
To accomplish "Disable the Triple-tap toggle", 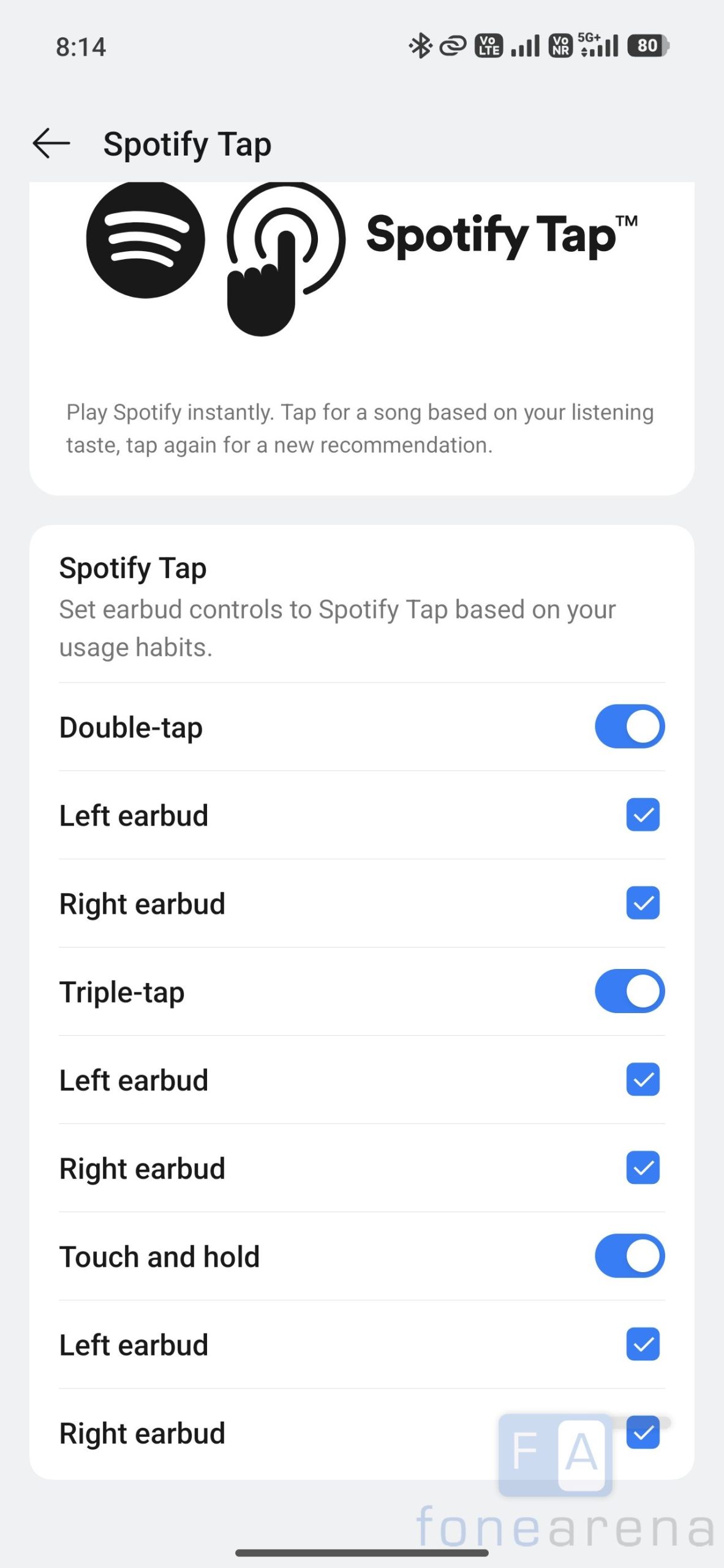I will 629,992.
